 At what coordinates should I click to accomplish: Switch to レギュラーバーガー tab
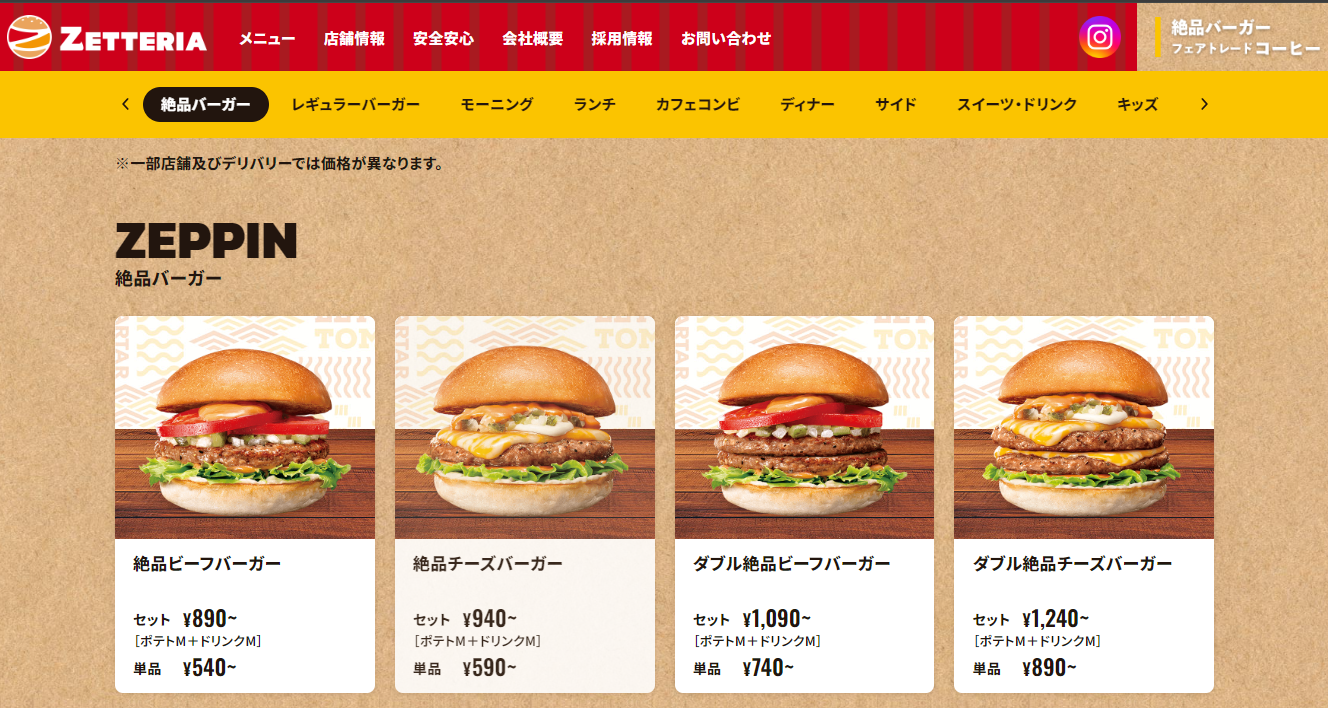click(355, 104)
